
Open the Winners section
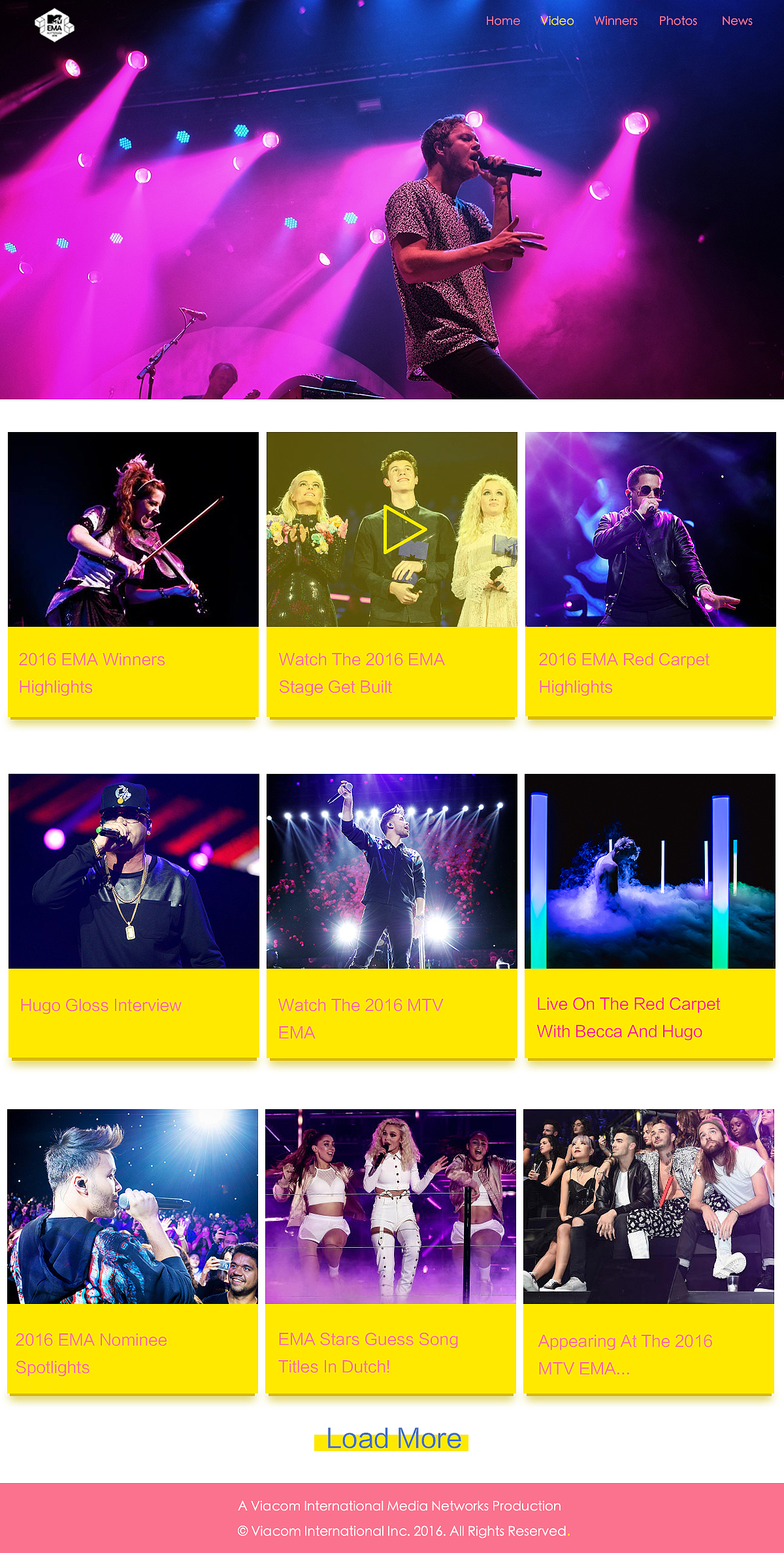(615, 21)
